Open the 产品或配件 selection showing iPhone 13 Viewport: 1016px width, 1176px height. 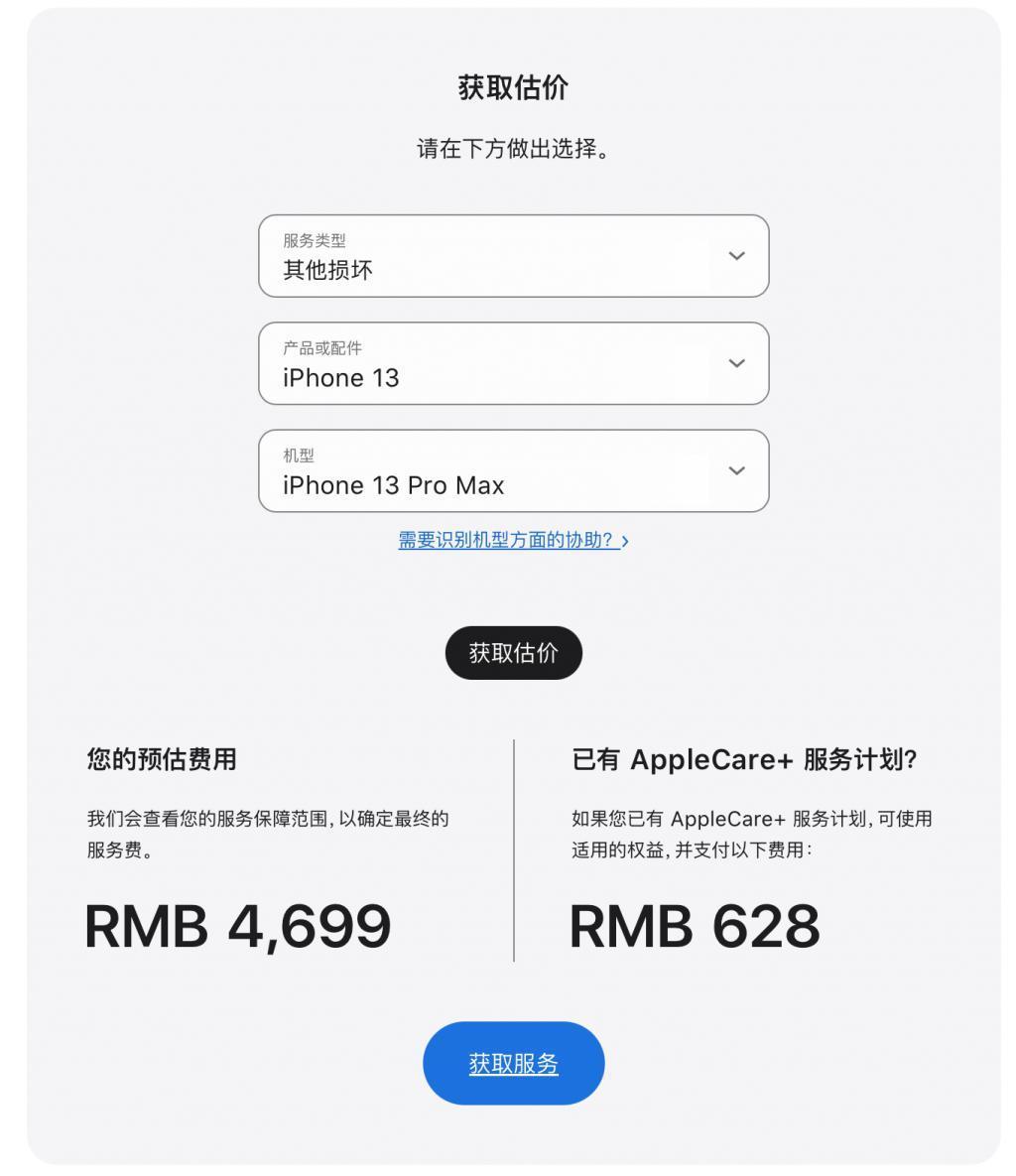click(x=513, y=364)
